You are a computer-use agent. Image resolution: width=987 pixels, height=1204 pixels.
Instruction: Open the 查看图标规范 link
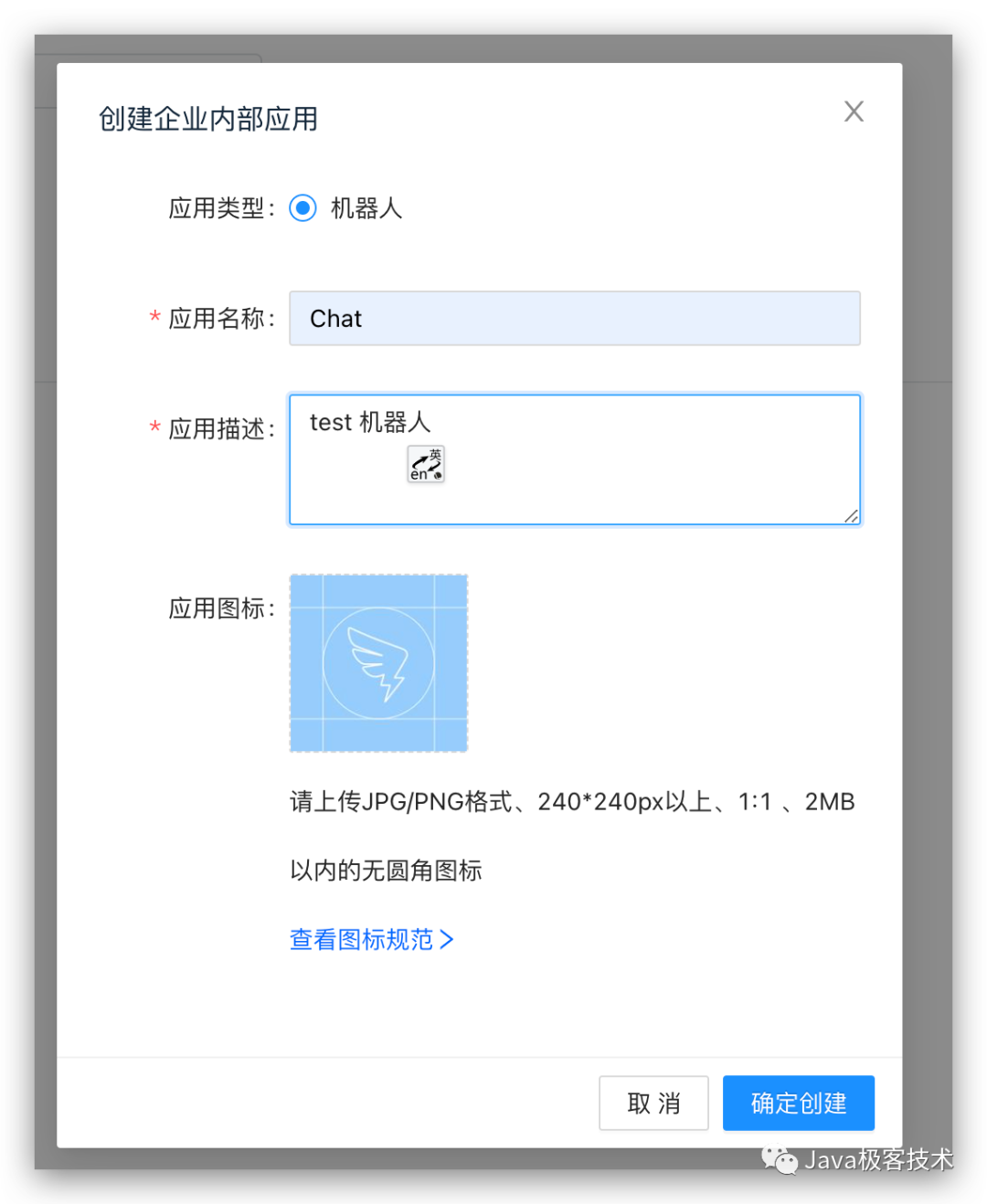click(x=371, y=939)
